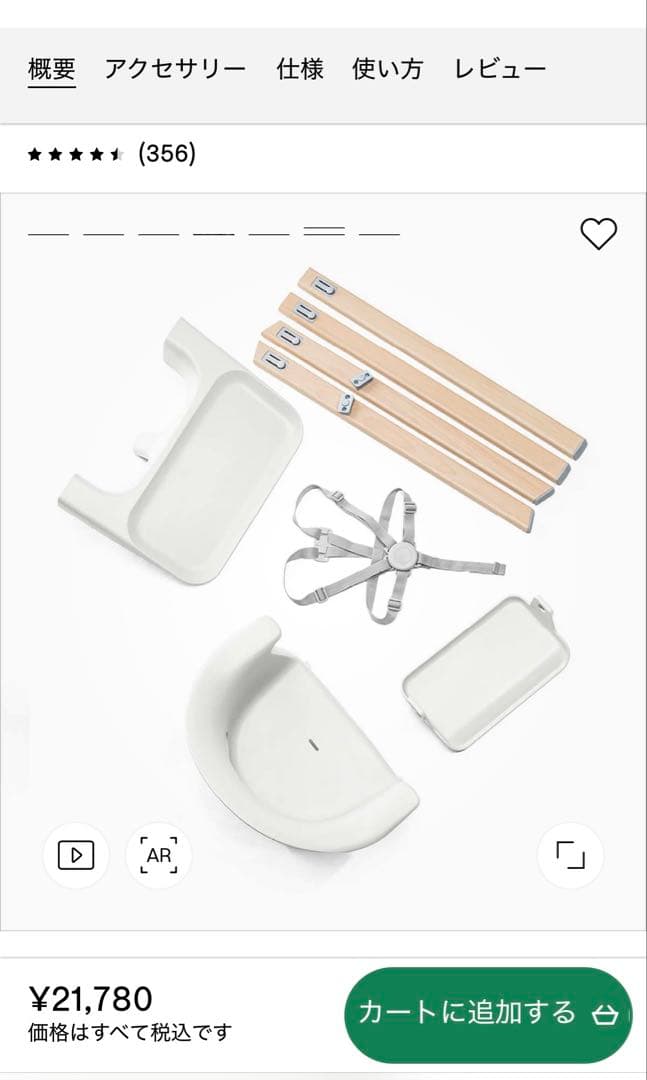View the レビュー tab

coord(500,70)
